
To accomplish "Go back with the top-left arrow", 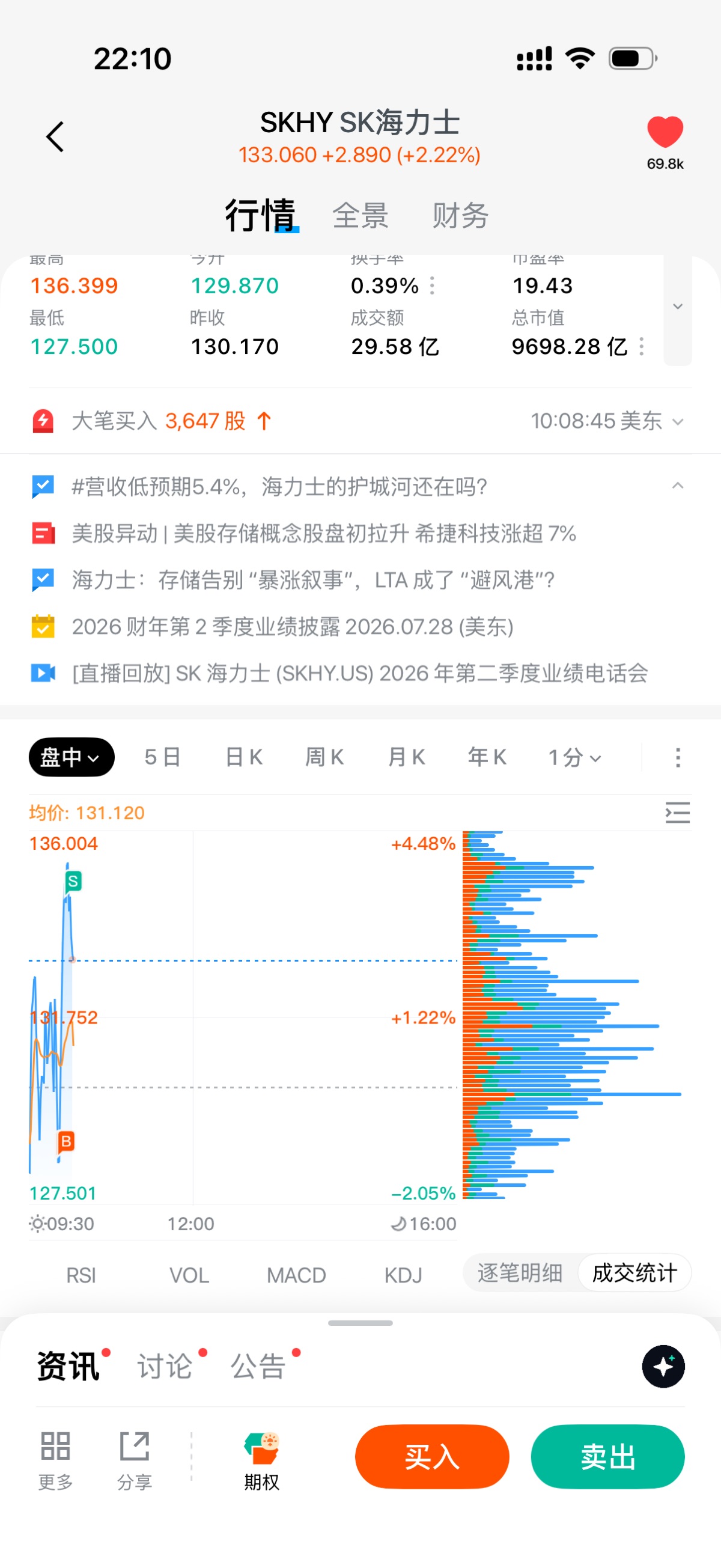I will point(55,136).
